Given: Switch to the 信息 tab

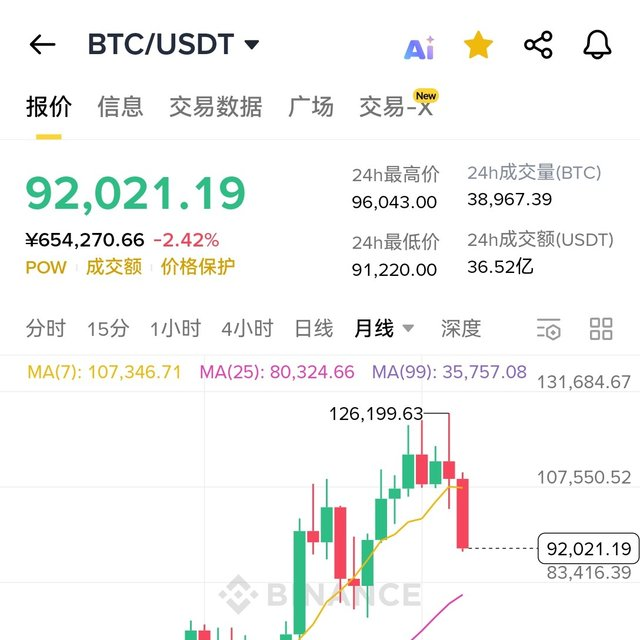Looking at the screenshot, I should coord(120,106).
